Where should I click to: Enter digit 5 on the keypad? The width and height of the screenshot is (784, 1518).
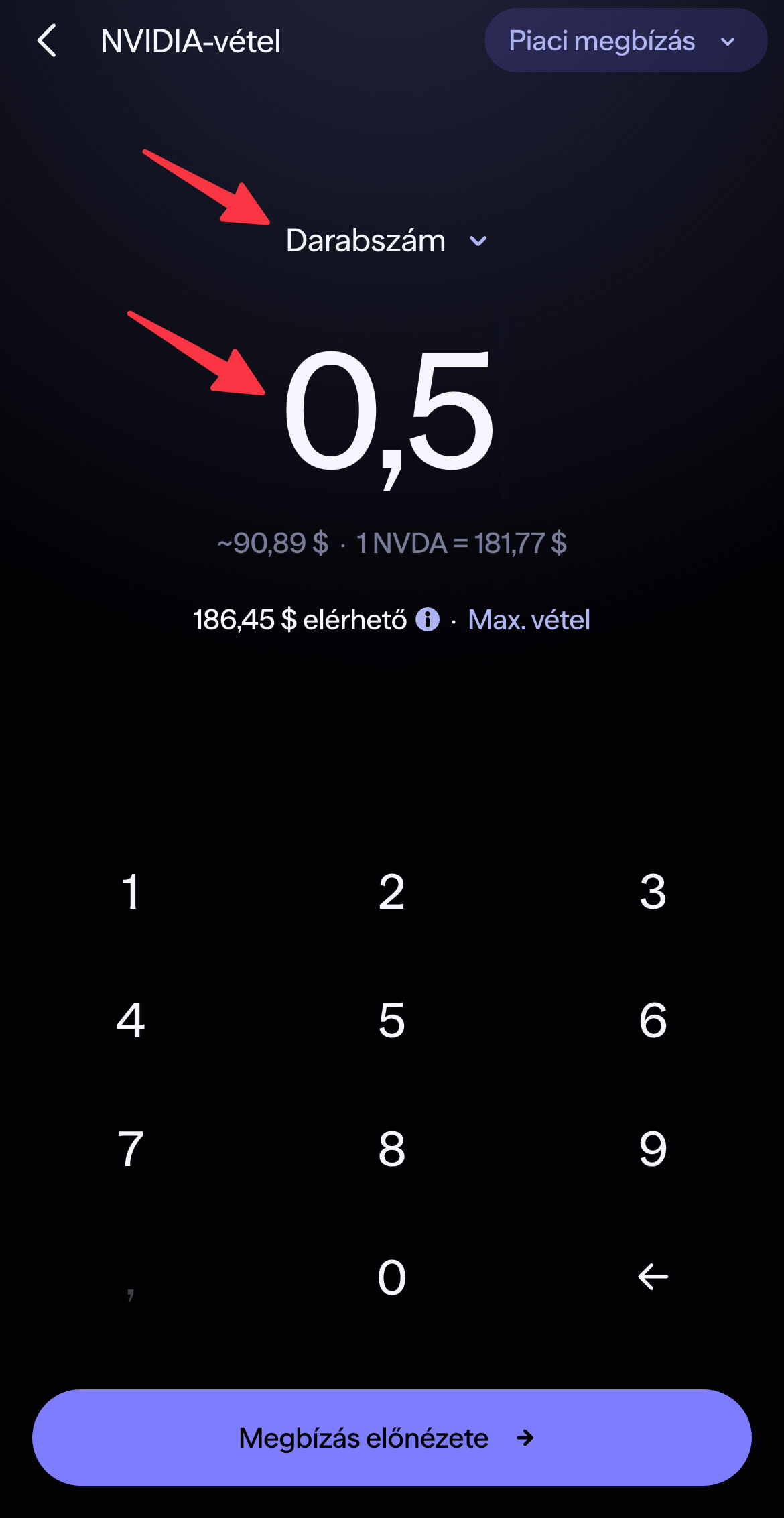point(392,1021)
